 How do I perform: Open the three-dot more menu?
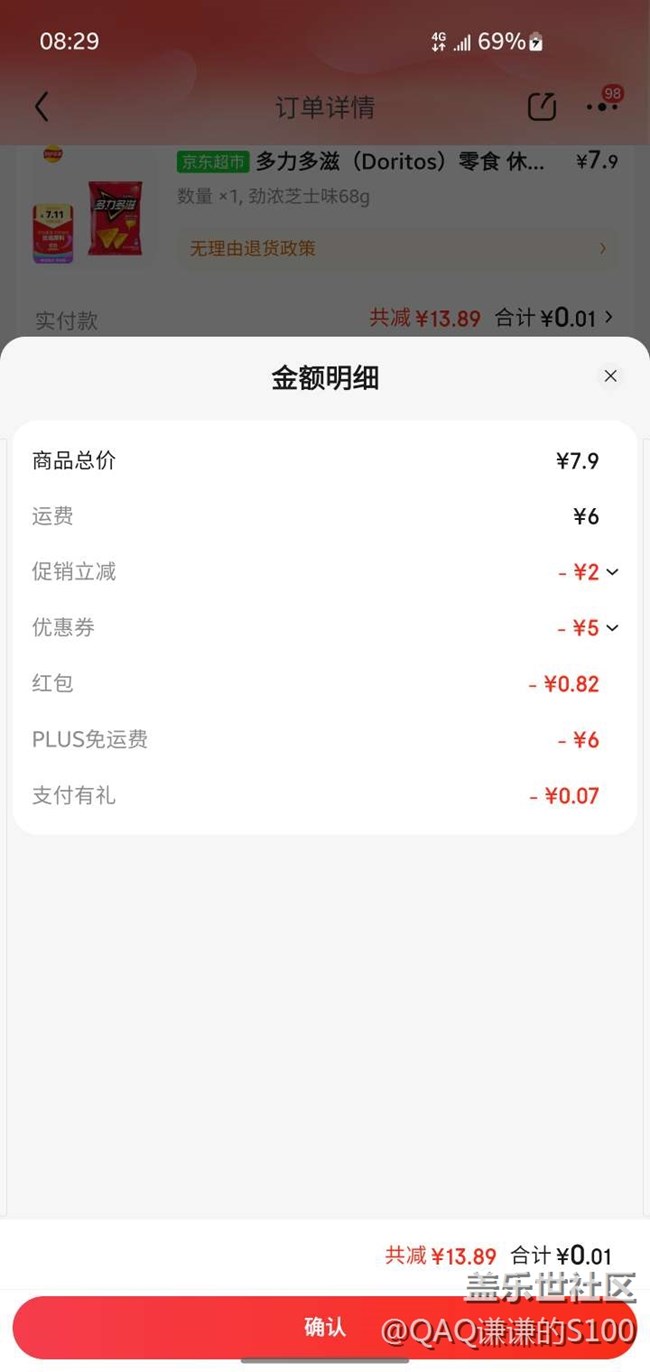[602, 107]
